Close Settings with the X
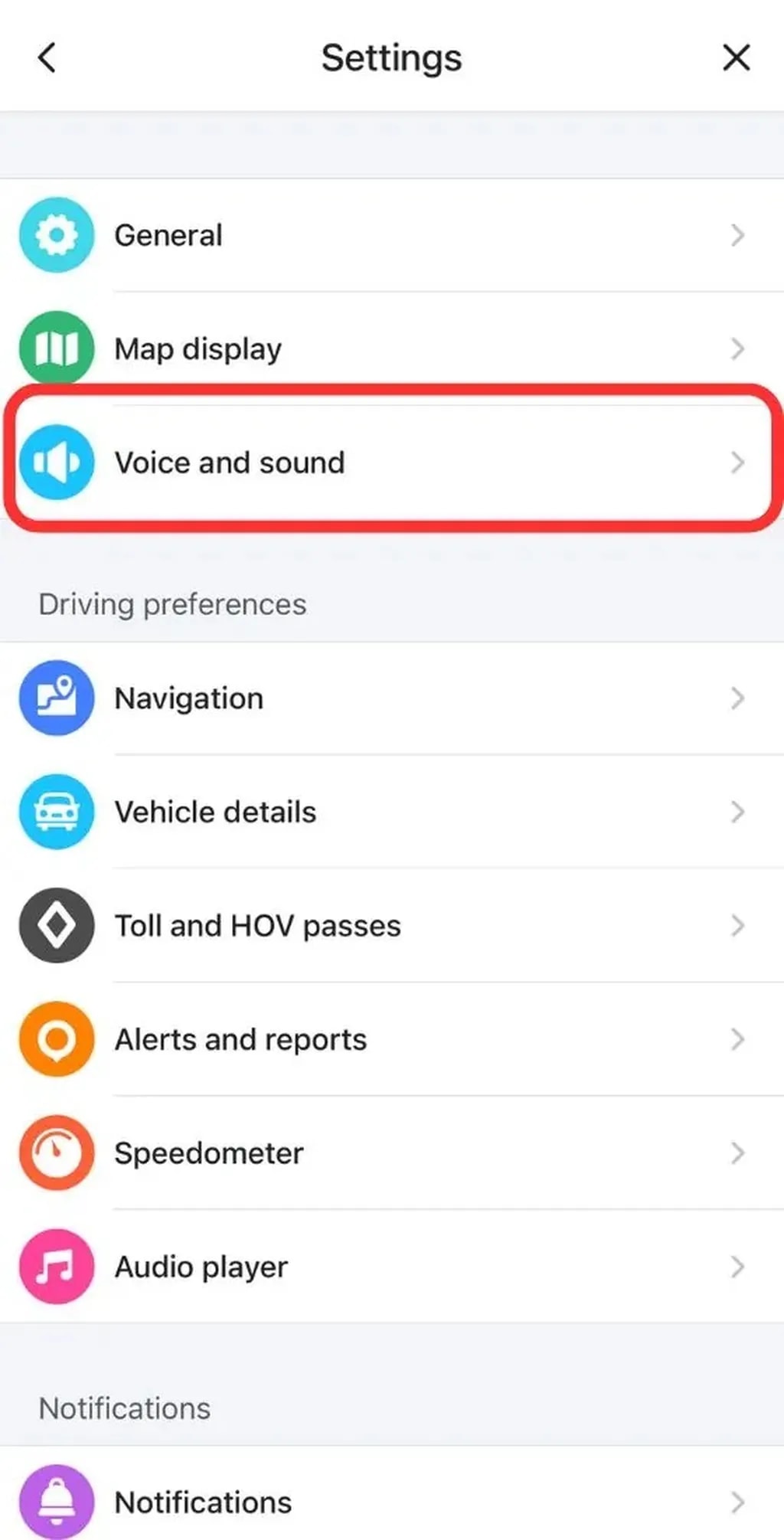Viewport: 784px width, 1540px height. click(736, 57)
